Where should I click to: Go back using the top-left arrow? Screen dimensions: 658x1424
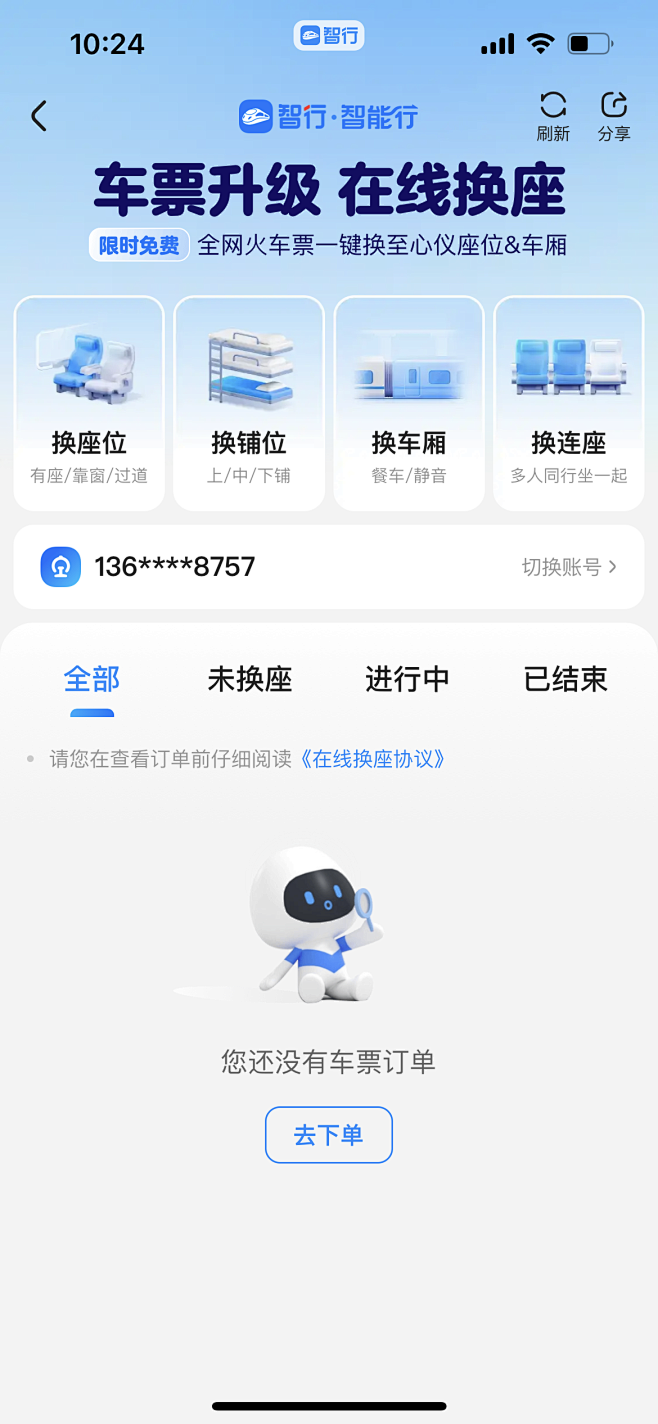click(x=39, y=116)
